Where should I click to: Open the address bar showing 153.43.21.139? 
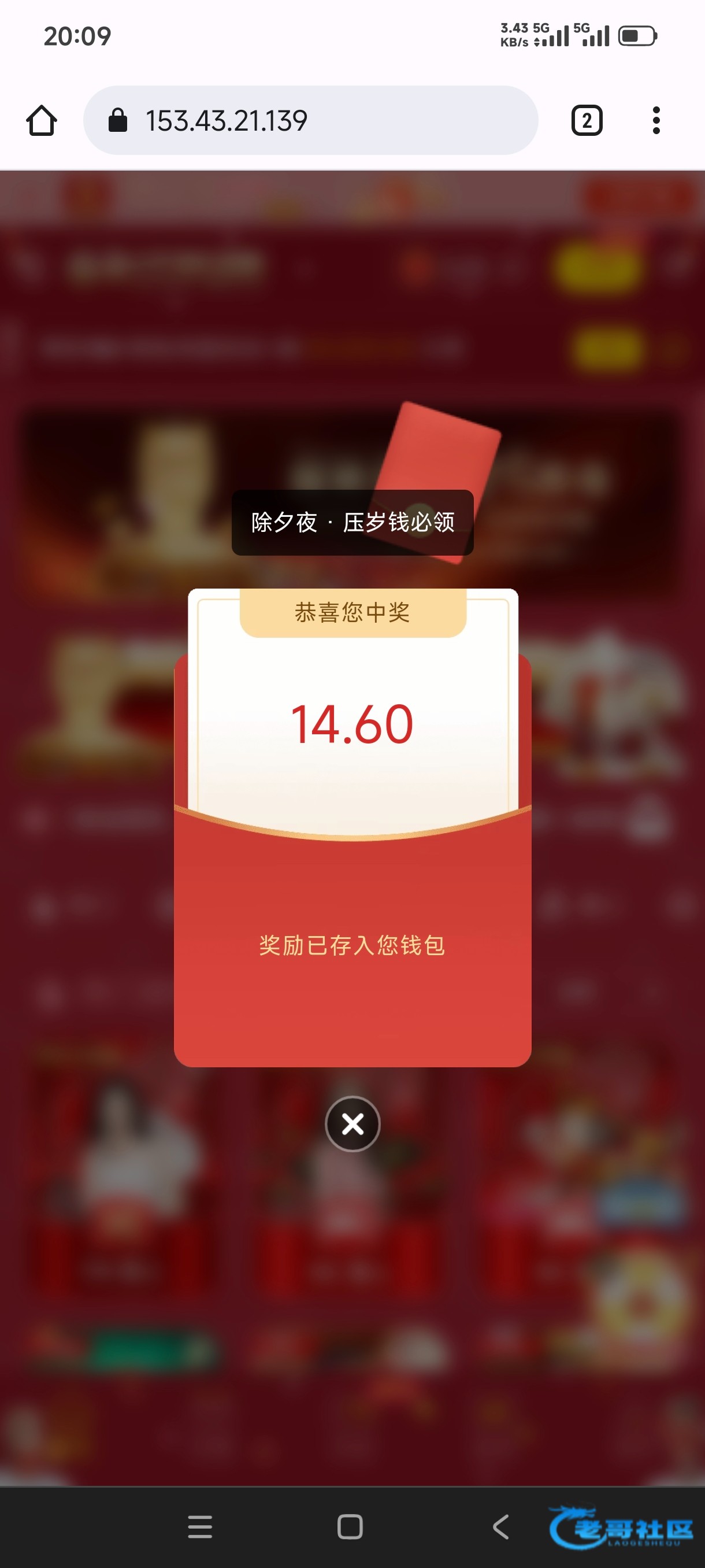(x=310, y=120)
